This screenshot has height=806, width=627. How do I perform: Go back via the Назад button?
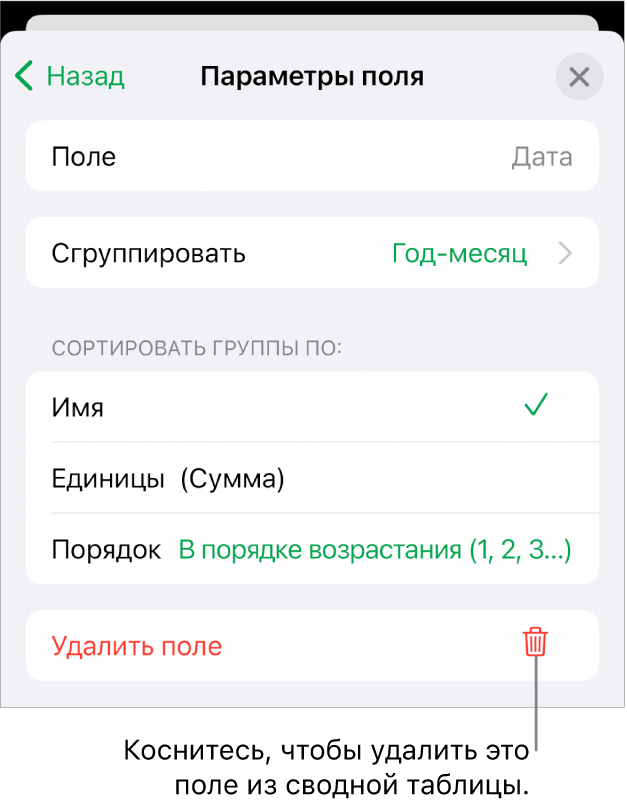pyautogui.click(x=70, y=76)
